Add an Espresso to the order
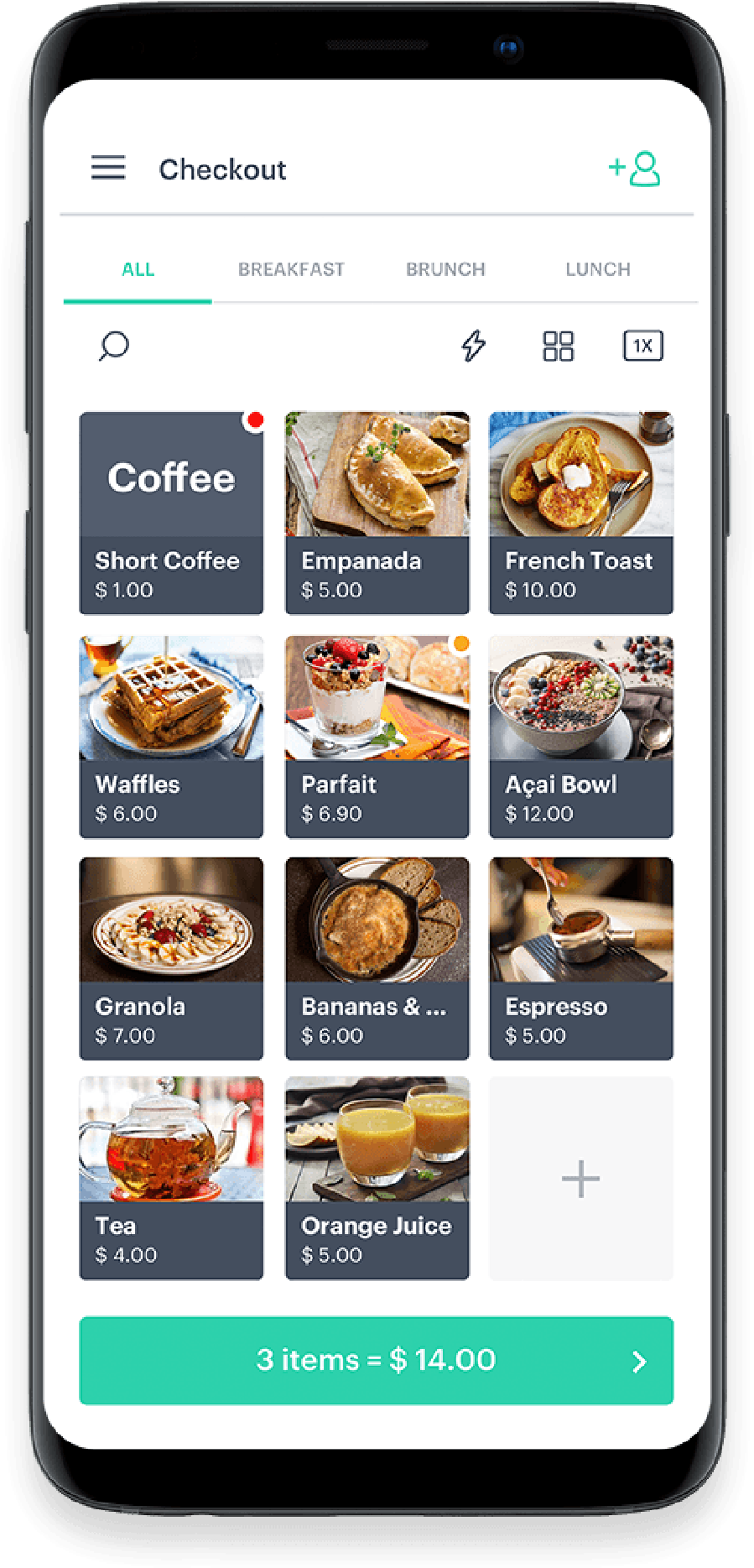This screenshot has height=1568, width=754. (580, 958)
